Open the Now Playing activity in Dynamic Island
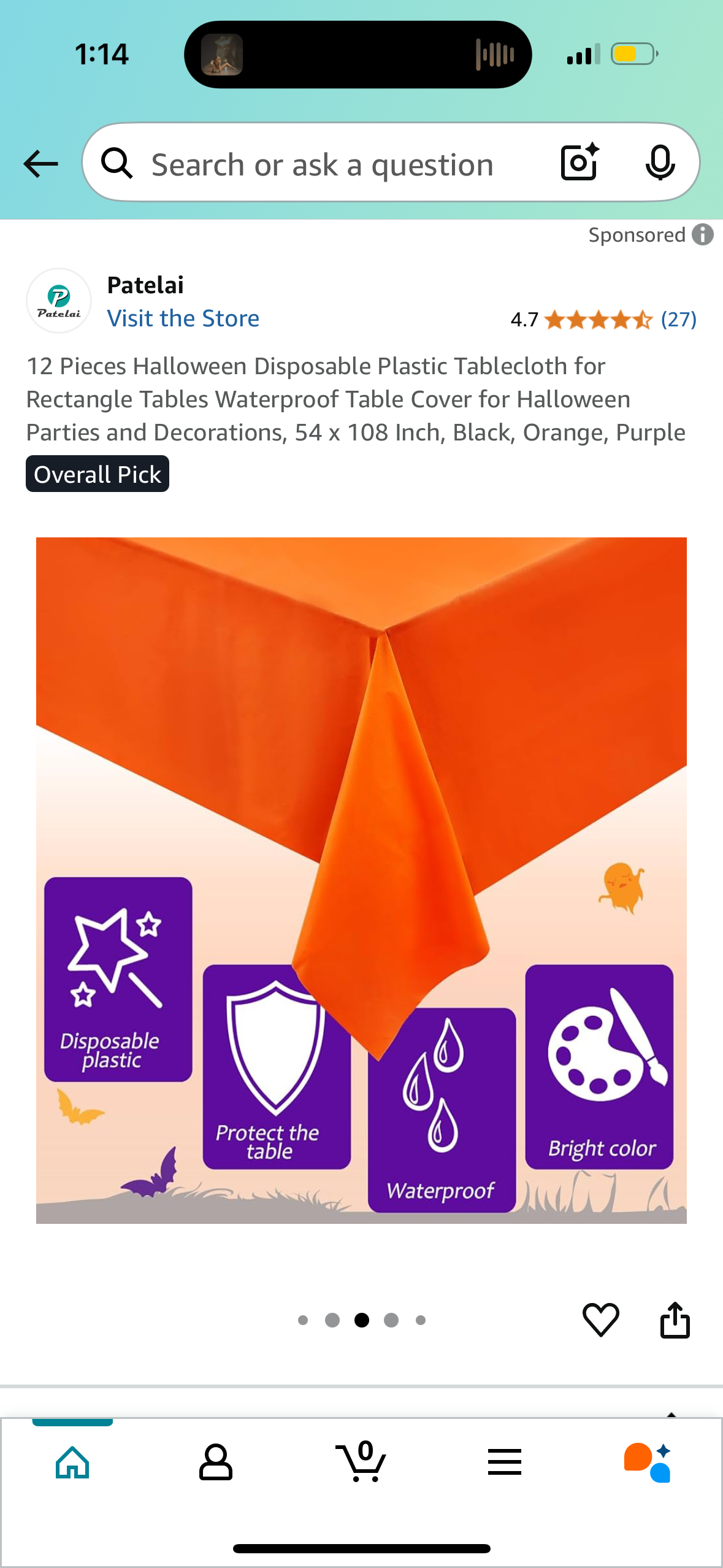 point(358,55)
